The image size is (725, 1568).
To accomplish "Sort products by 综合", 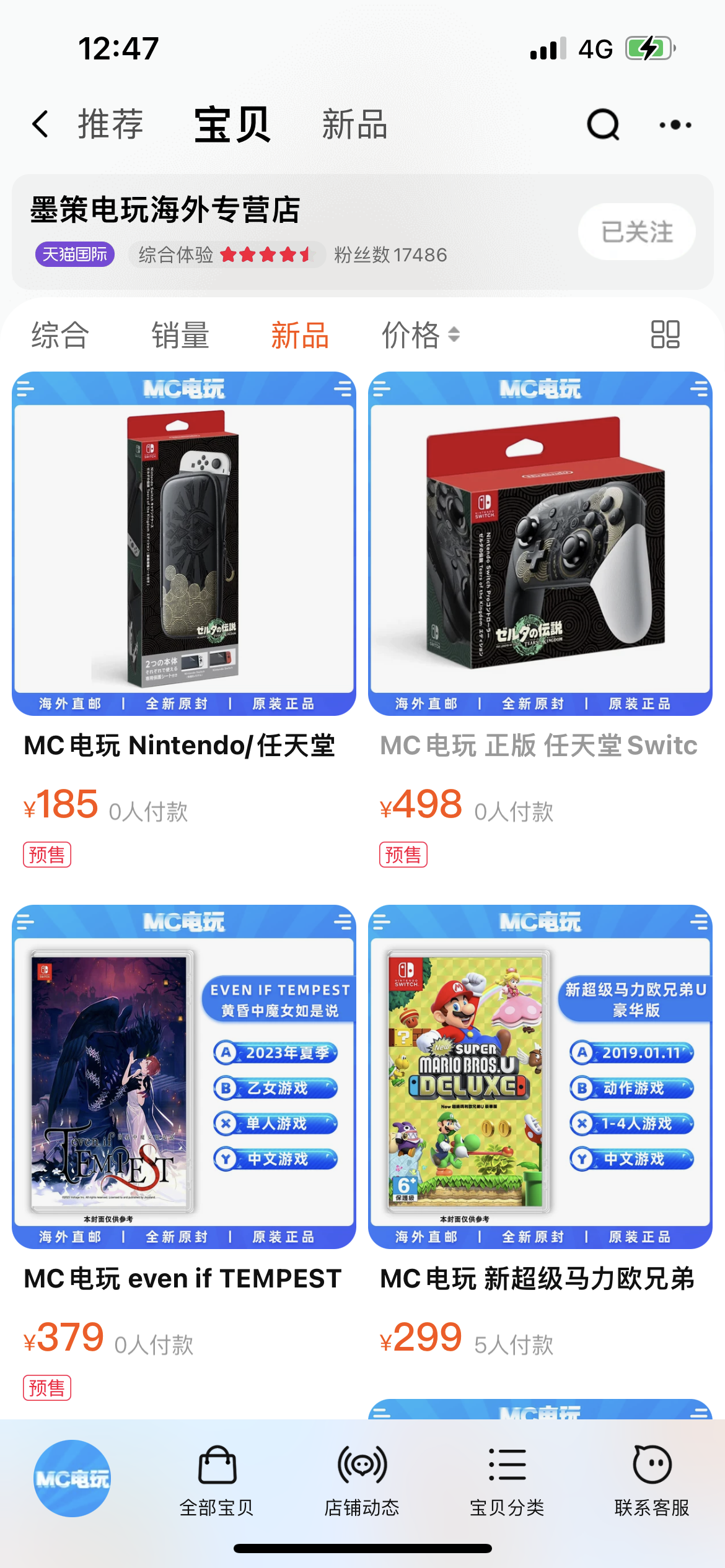I will click(x=61, y=335).
